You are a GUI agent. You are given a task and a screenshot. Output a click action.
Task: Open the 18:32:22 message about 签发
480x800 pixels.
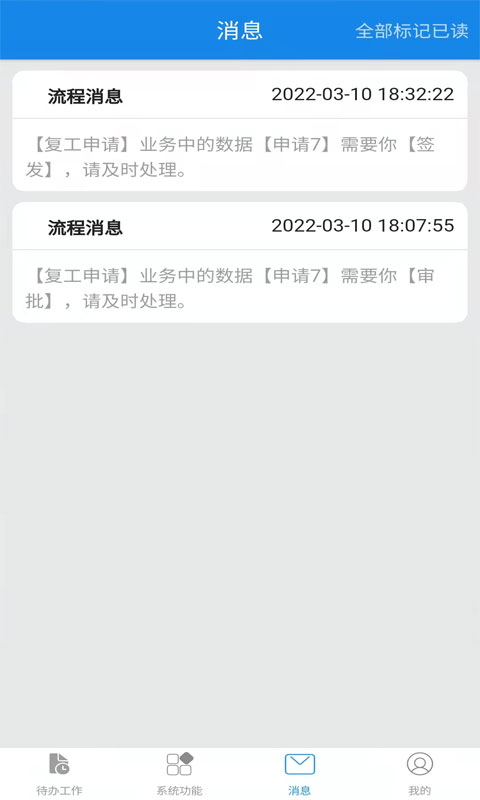[x=240, y=131]
